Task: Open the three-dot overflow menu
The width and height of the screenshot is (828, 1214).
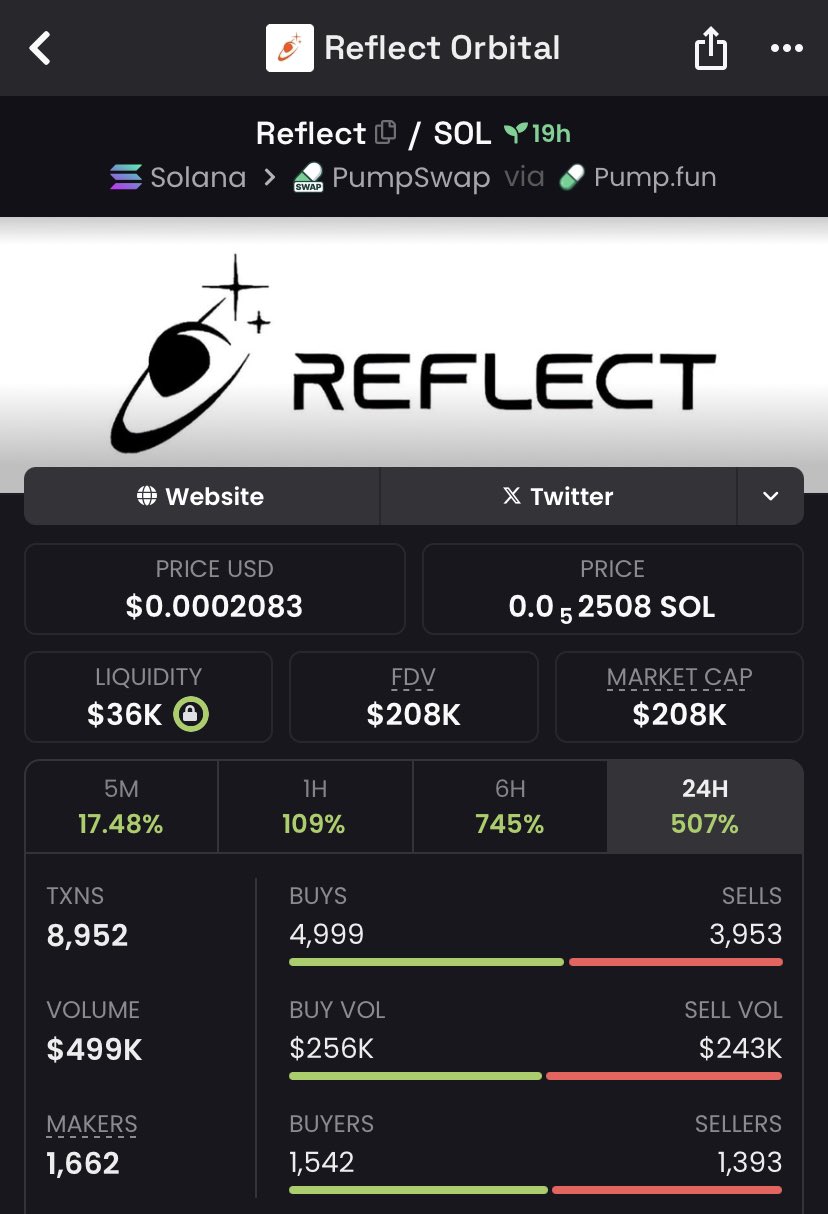Action: (786, 48)
